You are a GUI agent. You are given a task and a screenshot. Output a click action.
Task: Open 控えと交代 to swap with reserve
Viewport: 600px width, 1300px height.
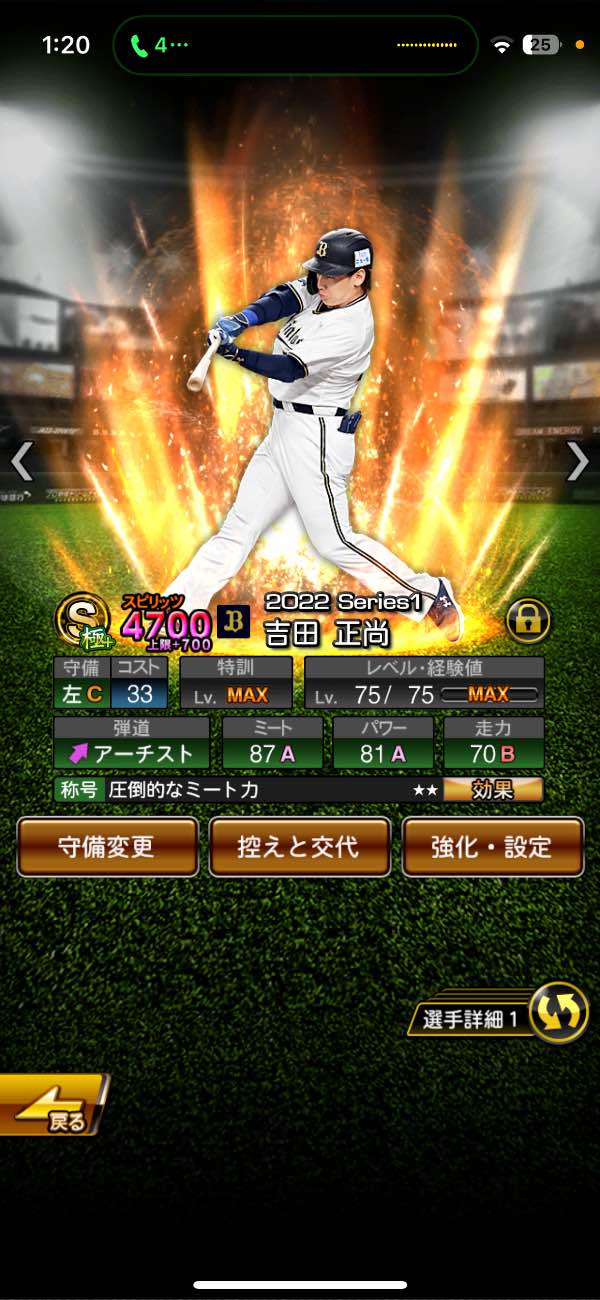pyautogui.click(x=299, y=847)
